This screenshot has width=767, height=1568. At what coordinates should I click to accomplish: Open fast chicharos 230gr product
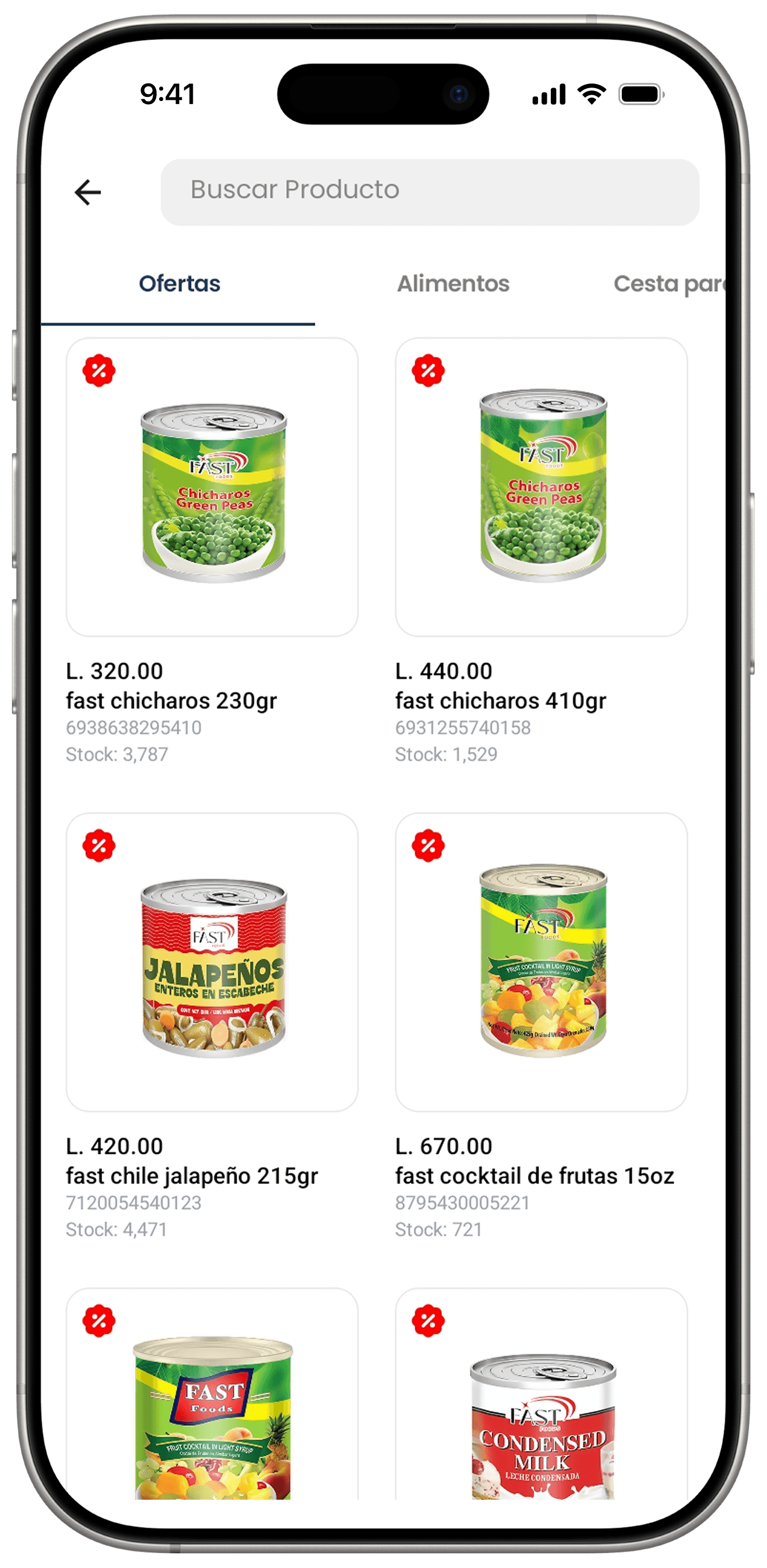pos(212,488)
